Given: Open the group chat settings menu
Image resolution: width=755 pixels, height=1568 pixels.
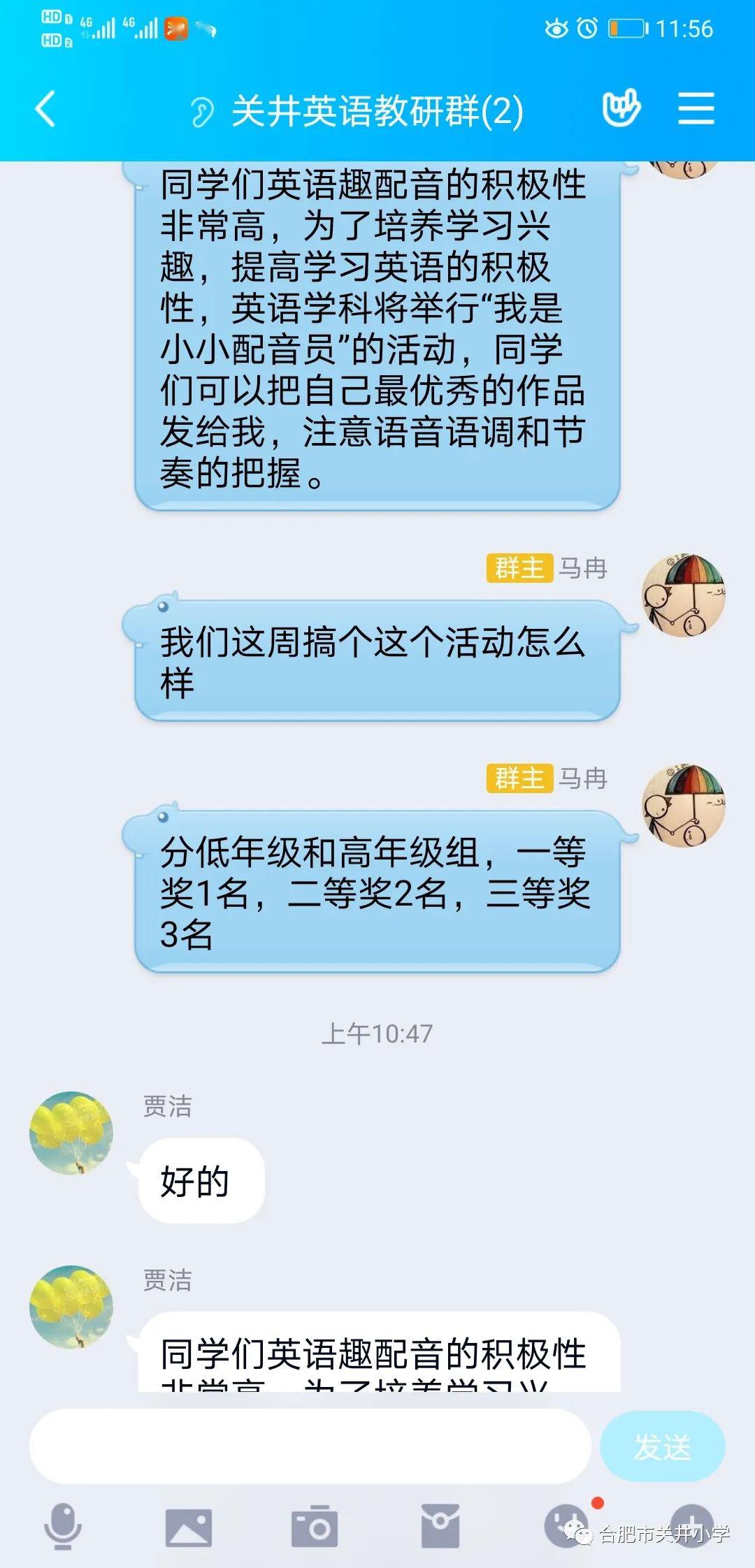Looking at the screenshot, I should point(696,109).
